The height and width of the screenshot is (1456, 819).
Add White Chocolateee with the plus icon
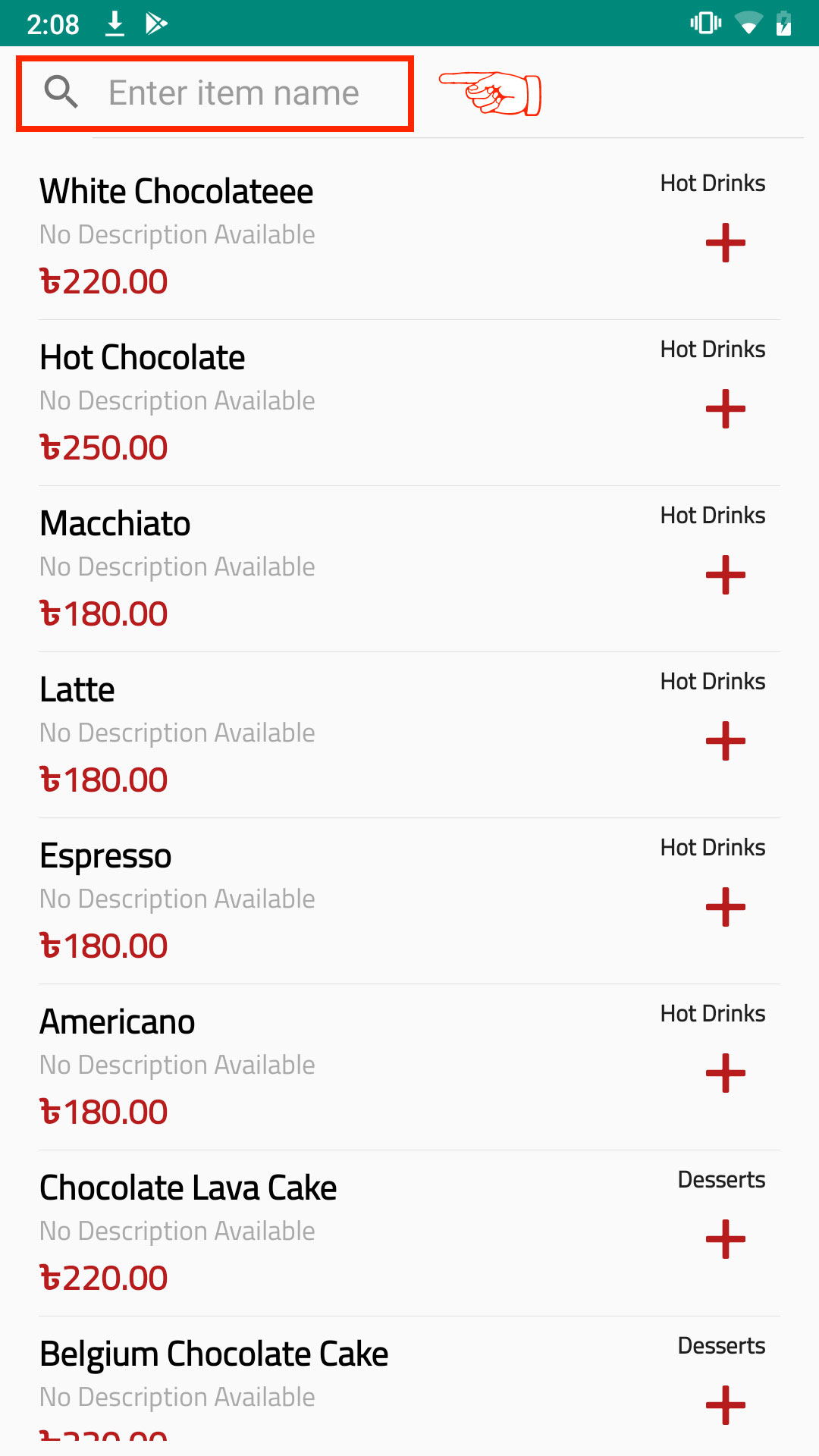726,243
